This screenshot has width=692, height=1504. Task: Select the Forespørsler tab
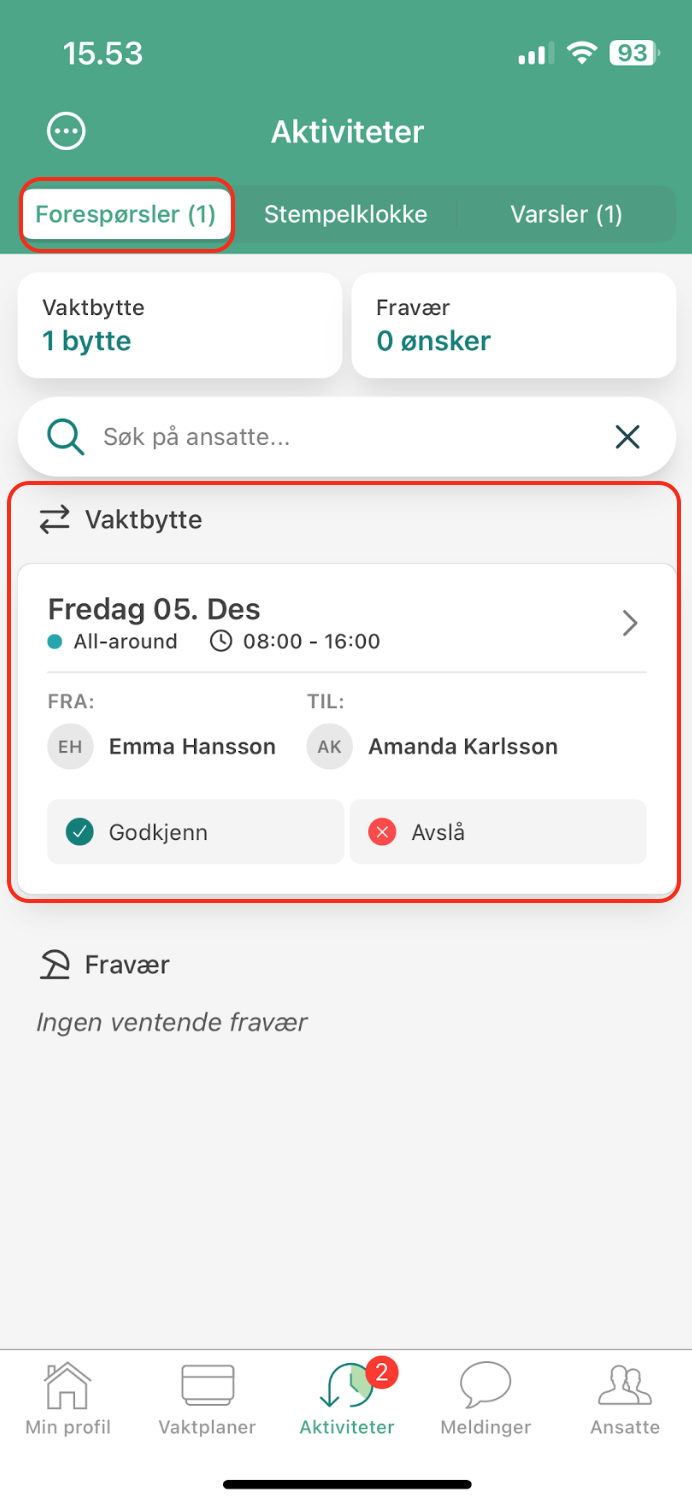point(126,214)
